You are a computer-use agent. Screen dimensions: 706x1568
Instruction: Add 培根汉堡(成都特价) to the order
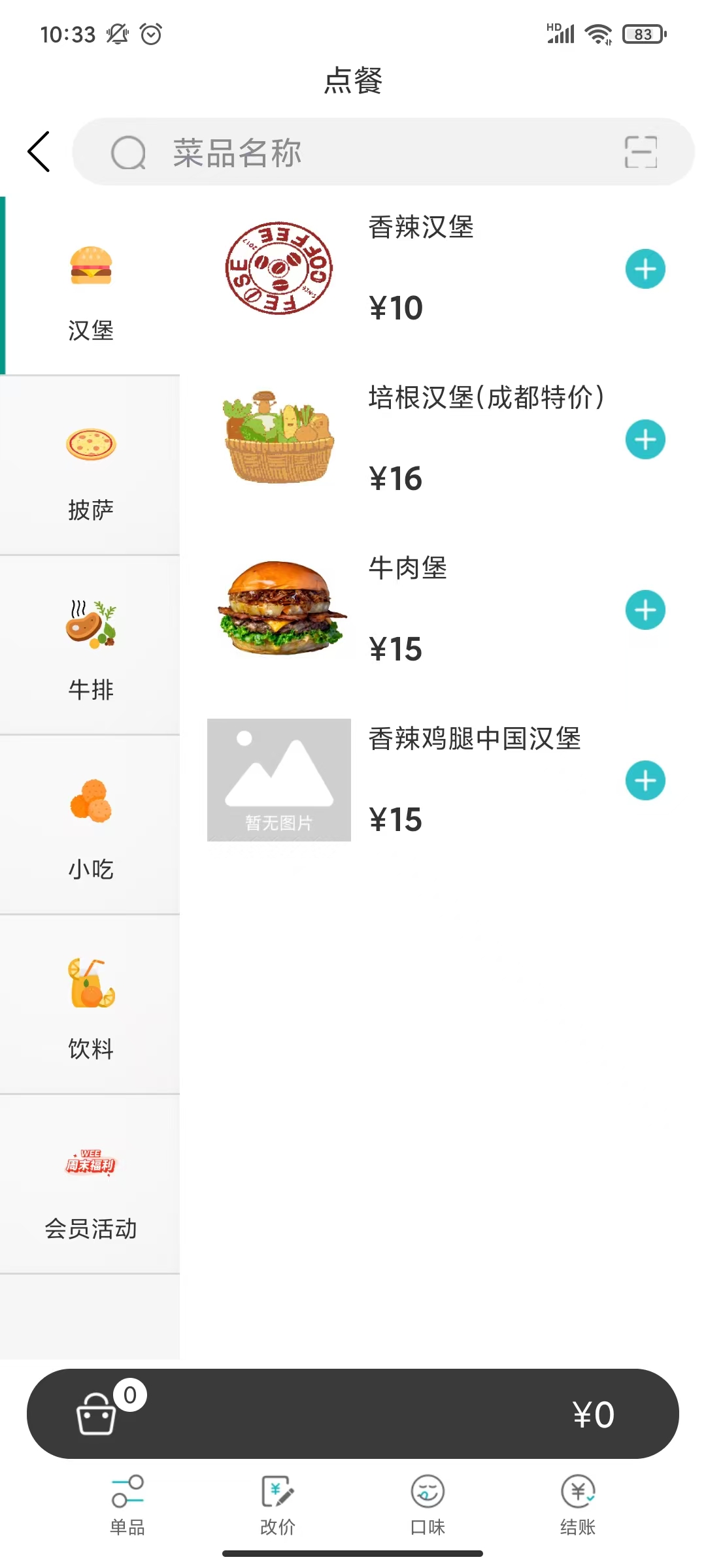tap(645, 440)
